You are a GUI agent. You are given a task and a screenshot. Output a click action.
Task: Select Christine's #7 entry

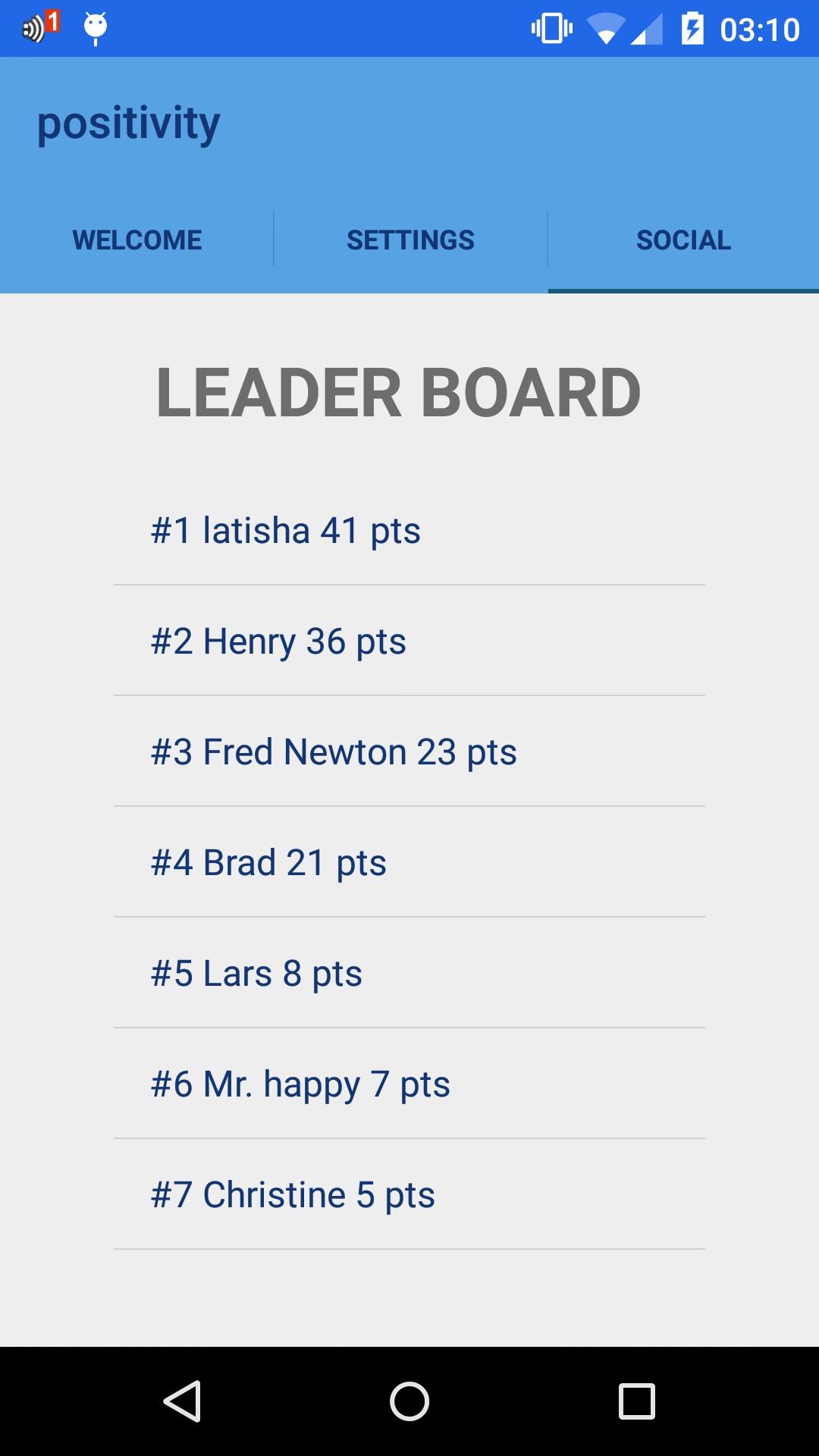(x=409, y=1194)
